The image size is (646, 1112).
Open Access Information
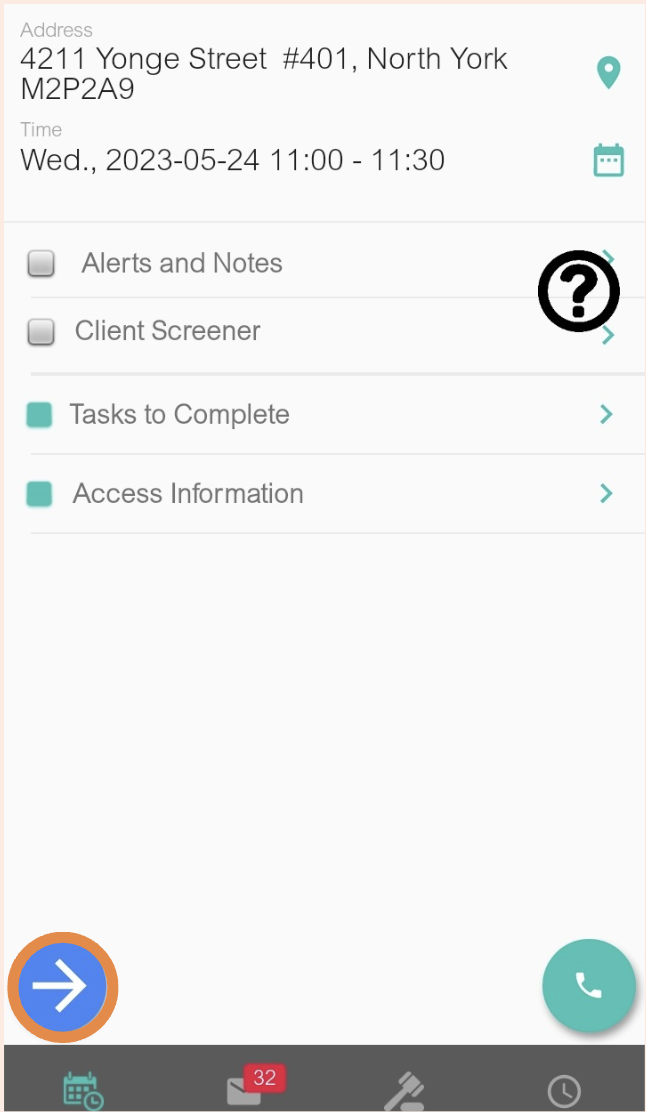(x=188, y=493)
